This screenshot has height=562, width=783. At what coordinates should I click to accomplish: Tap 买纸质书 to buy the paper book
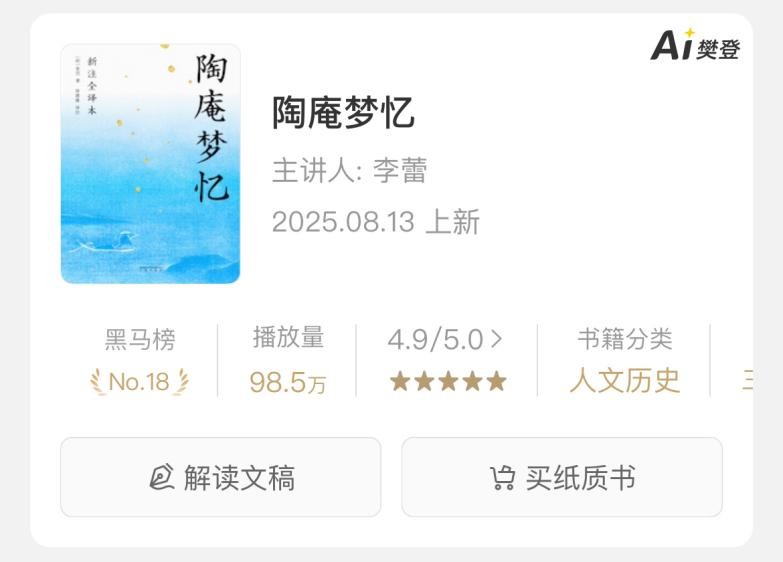coord(561,477)
